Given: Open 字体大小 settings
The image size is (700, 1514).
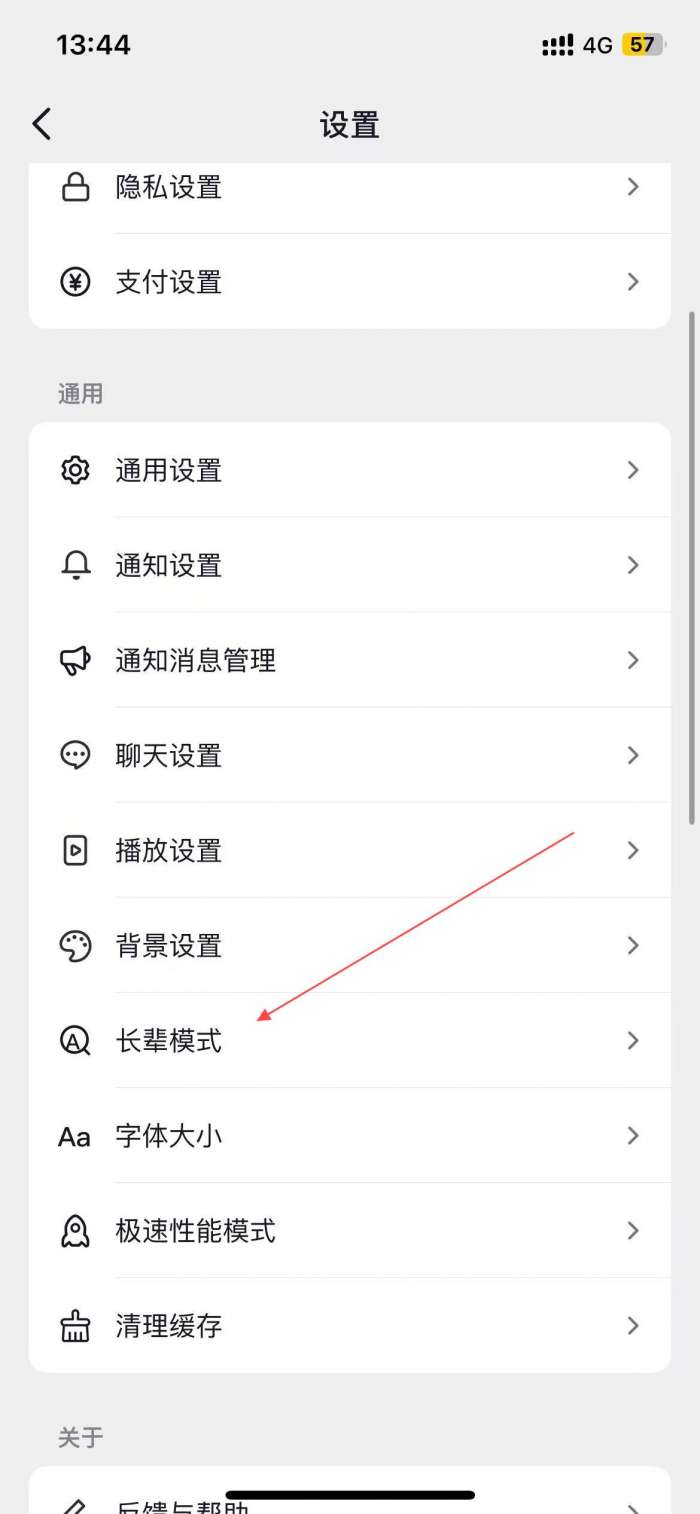Looking at the screenshot, I should 350,1135.
